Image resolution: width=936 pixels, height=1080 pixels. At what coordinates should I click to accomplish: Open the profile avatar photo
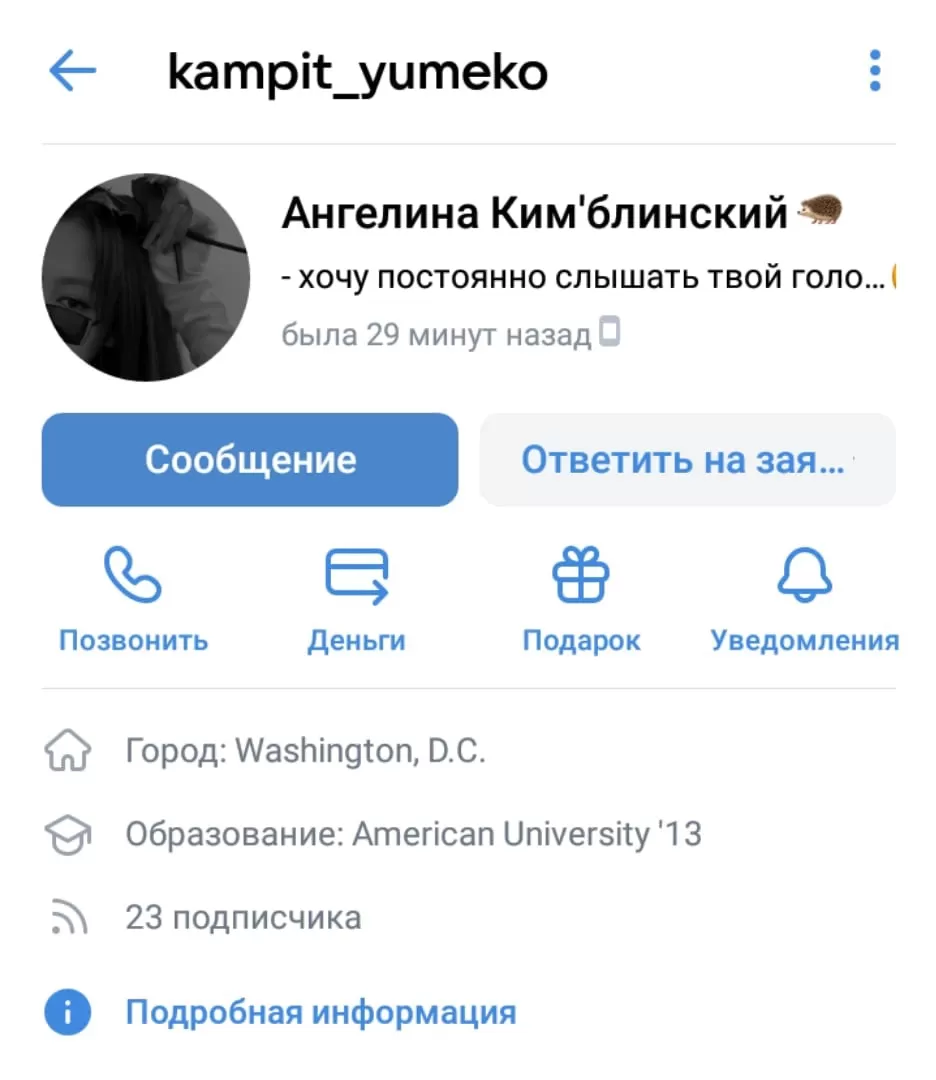[146, 277]
